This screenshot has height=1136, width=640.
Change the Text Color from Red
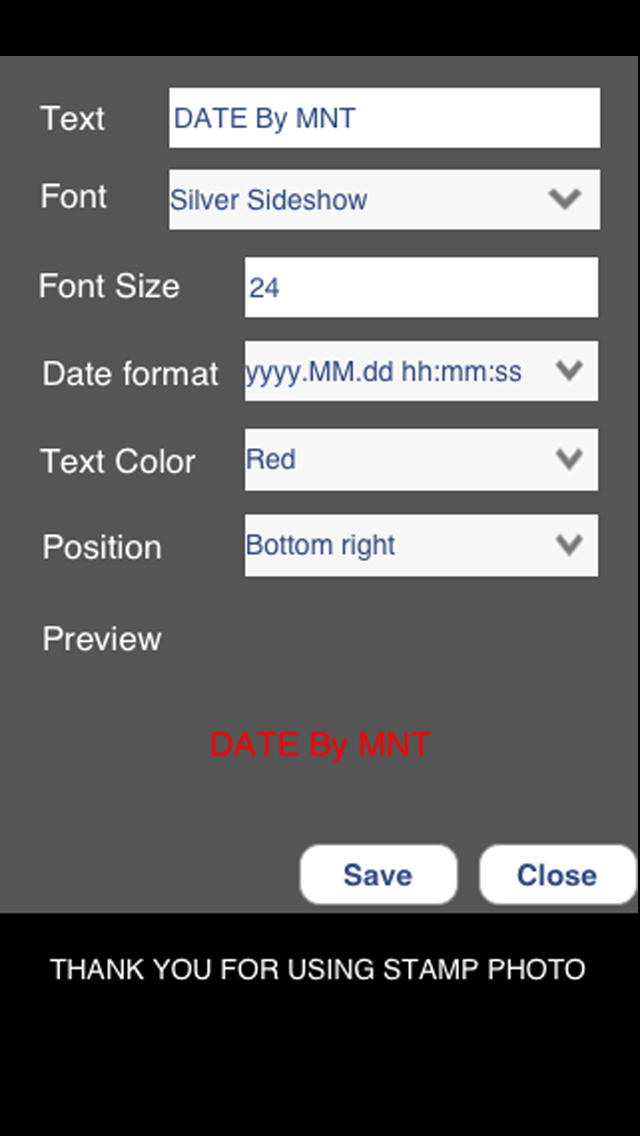(421, 459)
